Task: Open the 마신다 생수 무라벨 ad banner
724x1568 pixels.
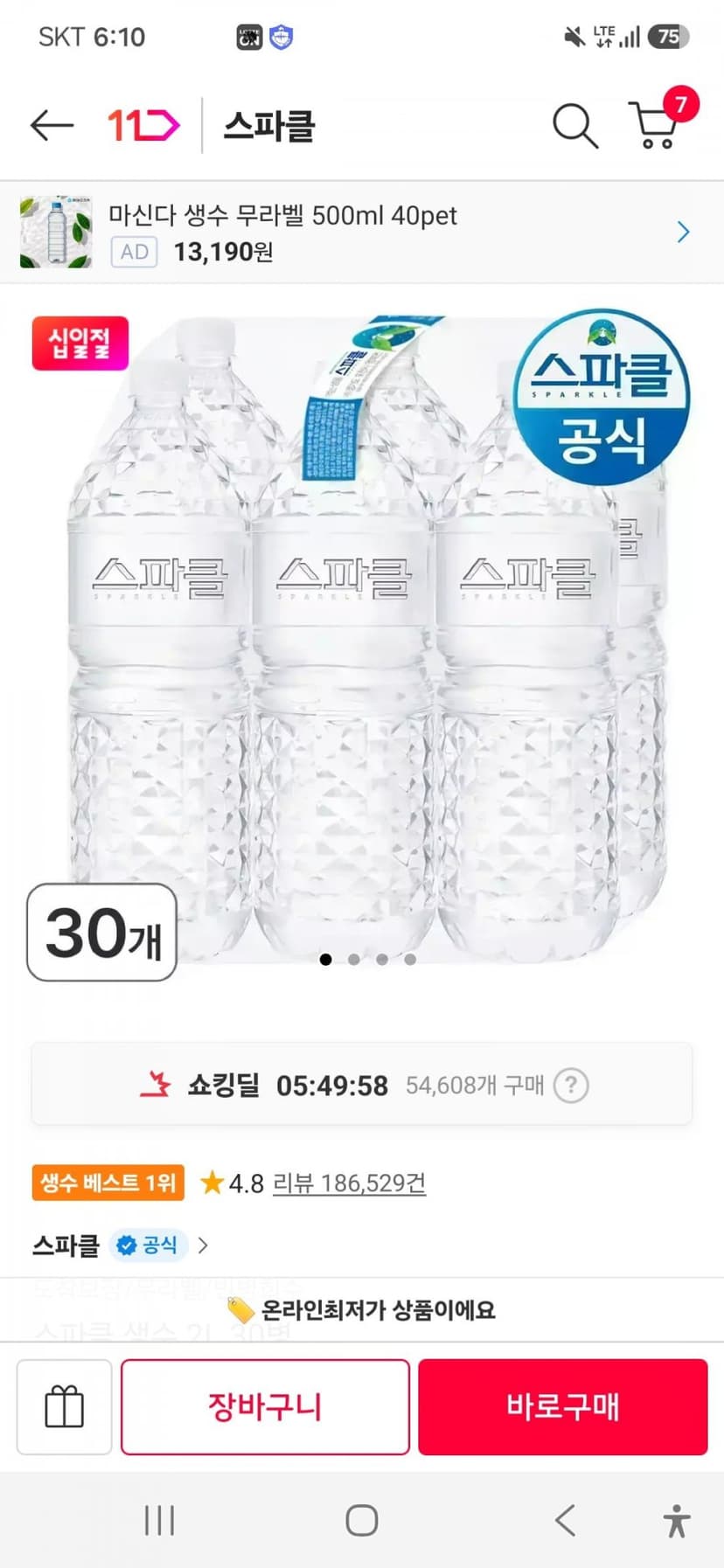Action: click(362, 232)
